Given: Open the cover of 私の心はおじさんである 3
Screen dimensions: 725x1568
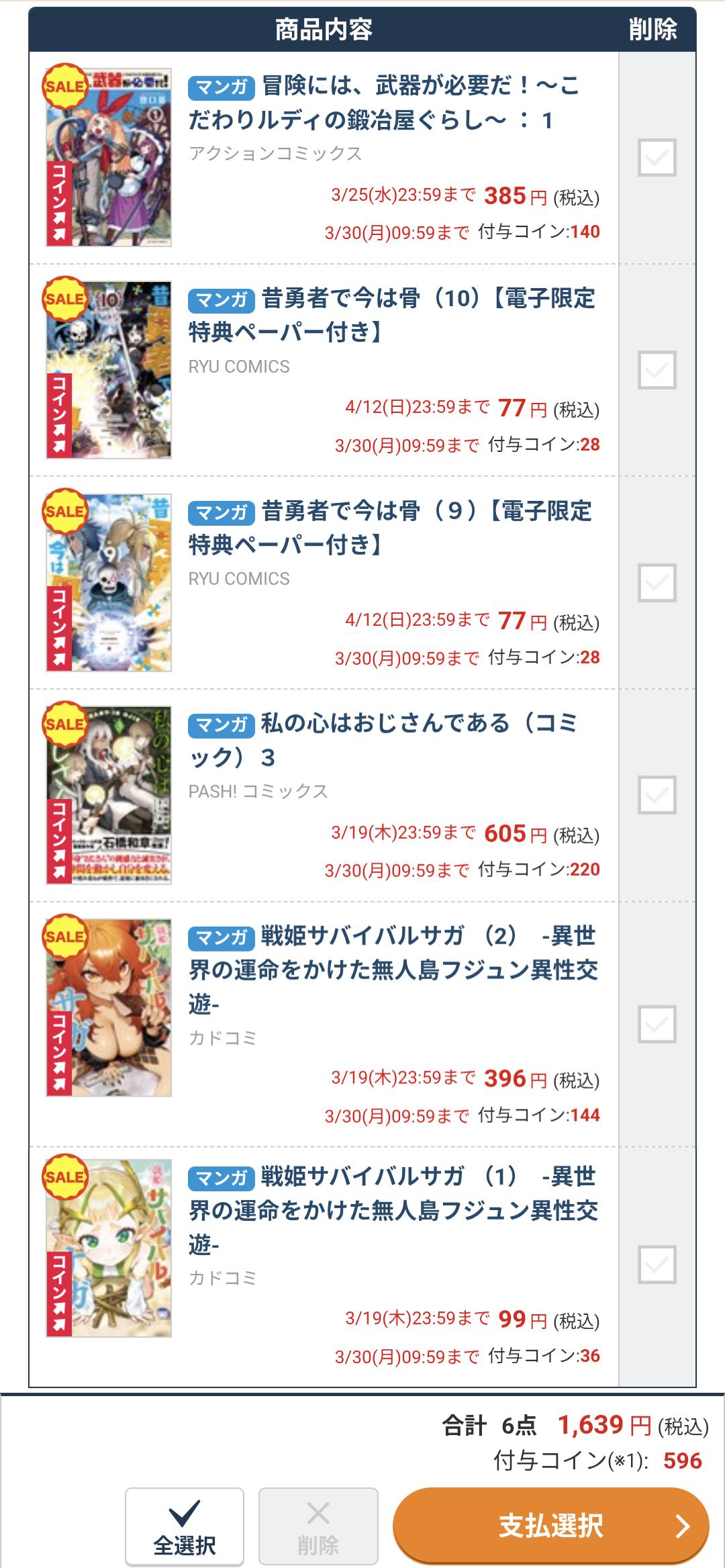Looking at the screenshot, I should click(x=109, y=795).
